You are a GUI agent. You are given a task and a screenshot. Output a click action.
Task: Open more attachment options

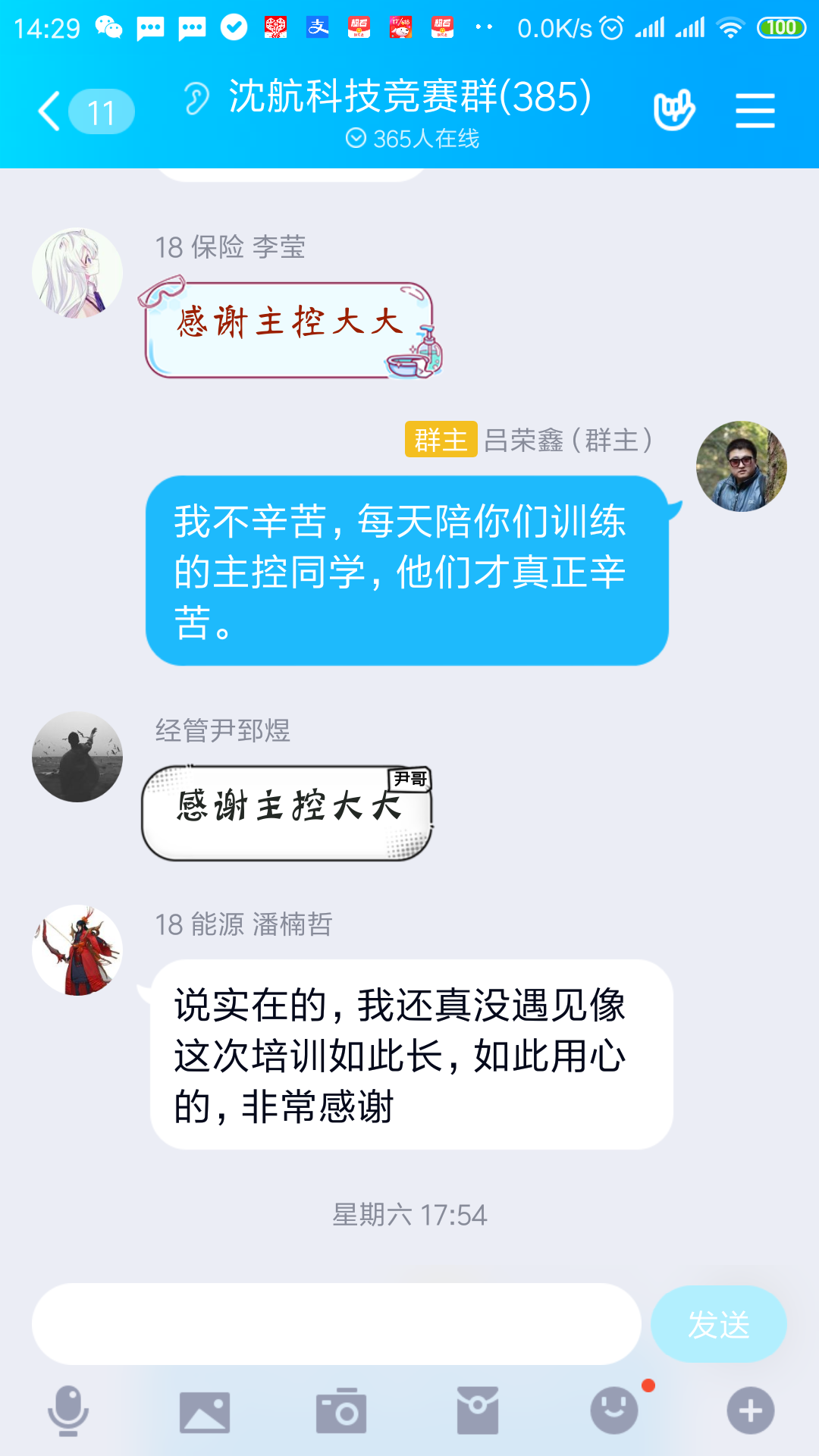[750, 1411]
